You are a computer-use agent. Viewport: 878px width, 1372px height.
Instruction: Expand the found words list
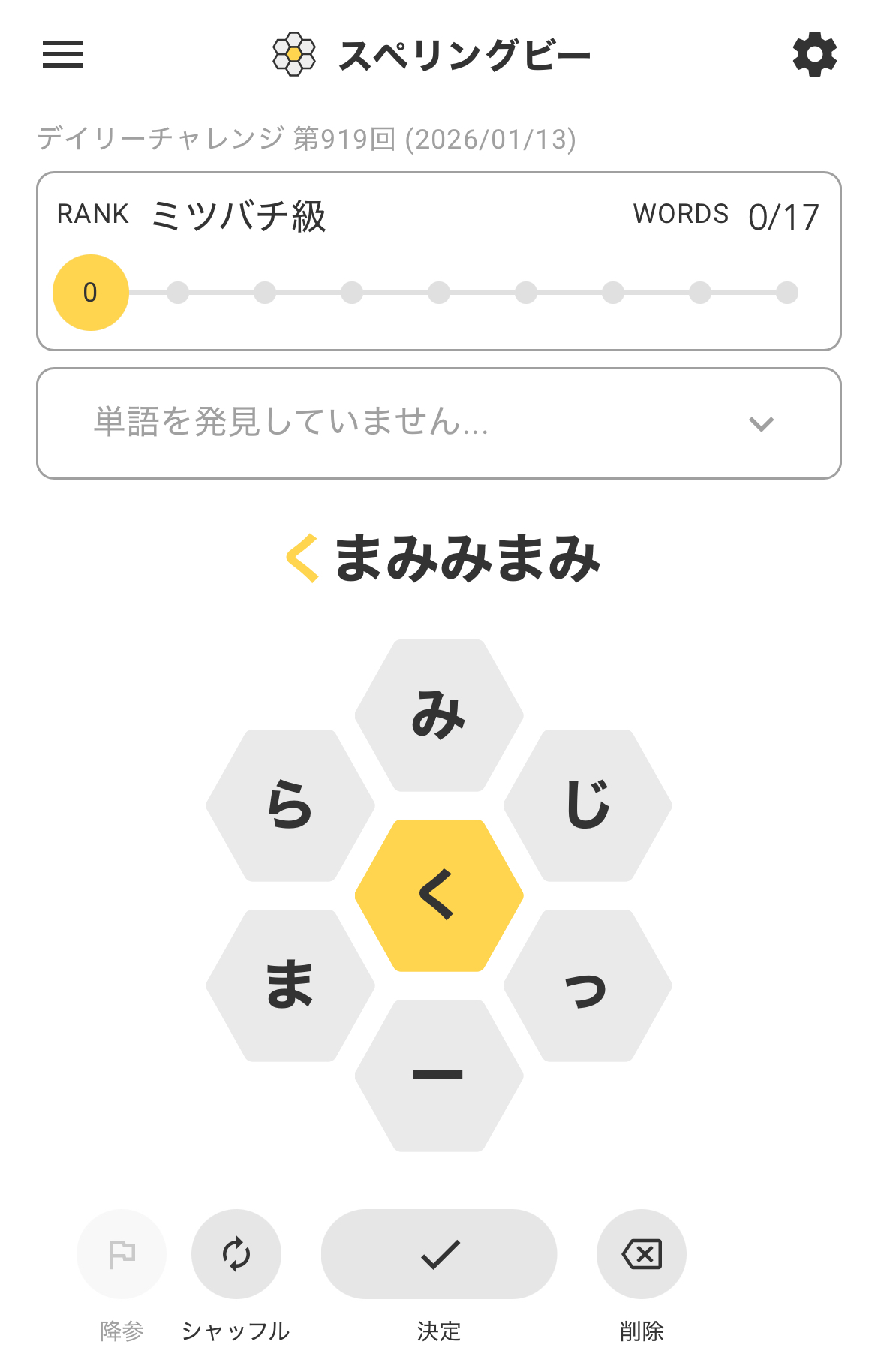coord(761,423)
